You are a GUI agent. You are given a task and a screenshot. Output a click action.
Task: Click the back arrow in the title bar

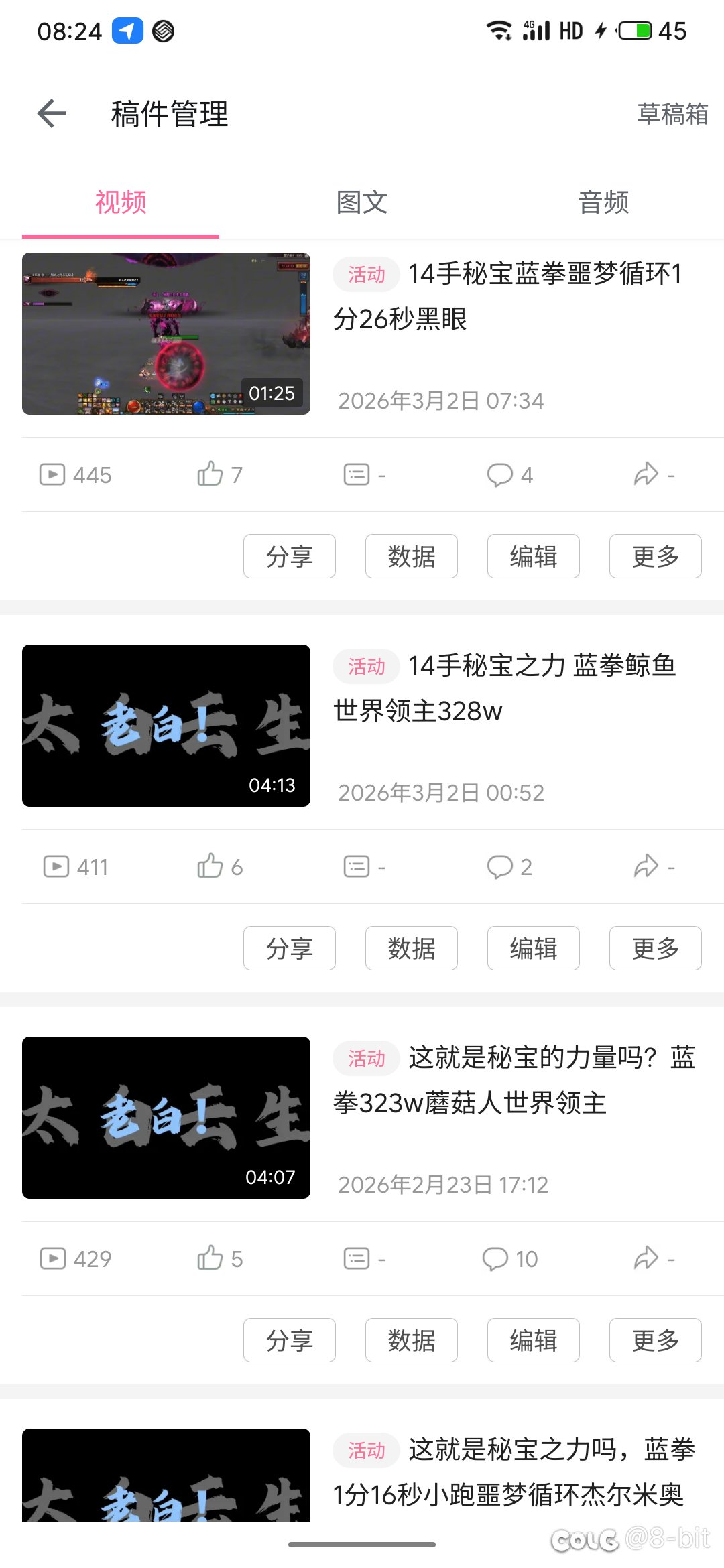pyautogui.click(x=50, y=113)
